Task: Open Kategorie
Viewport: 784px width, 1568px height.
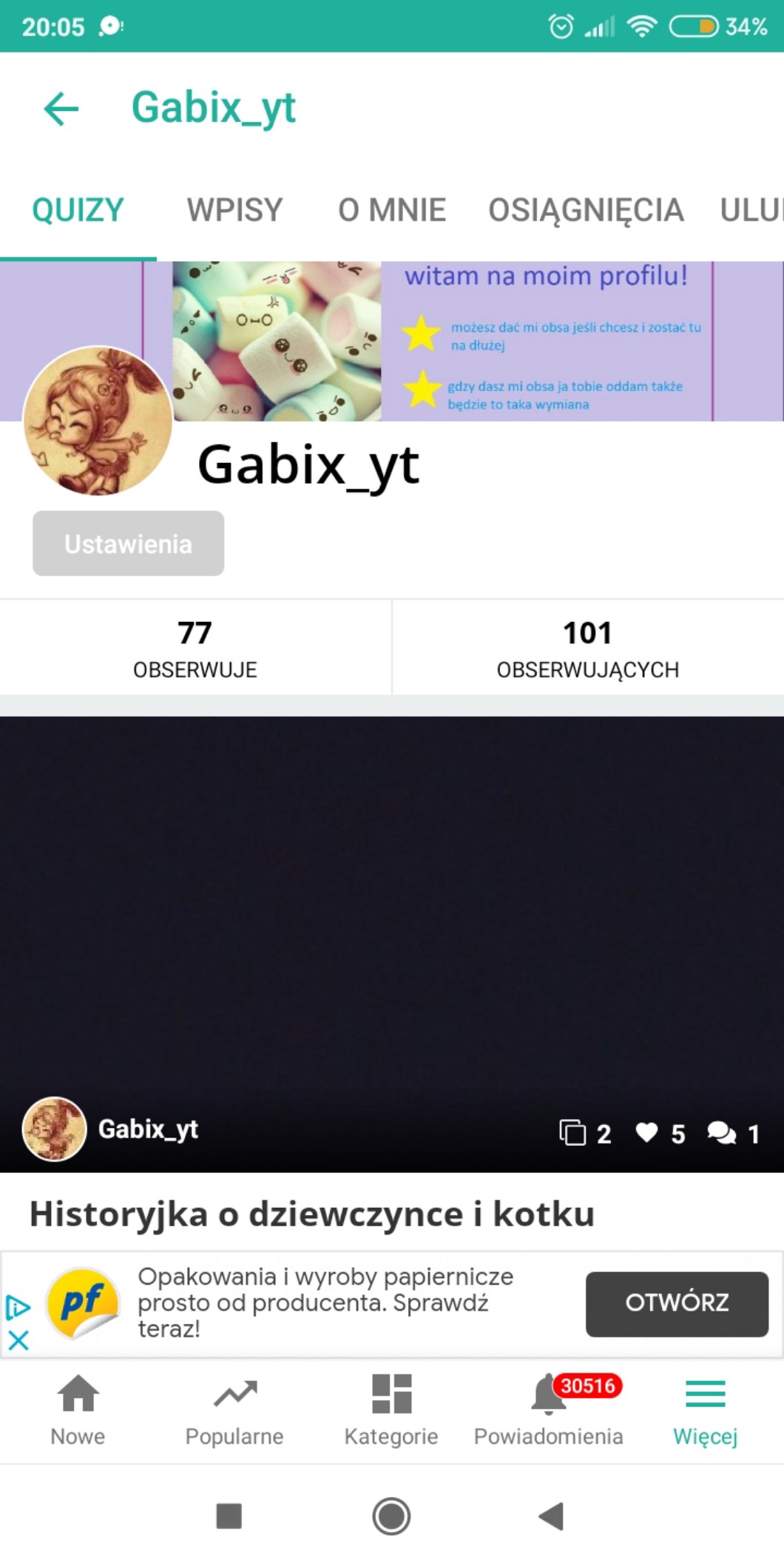Action: click(391, 1410)
